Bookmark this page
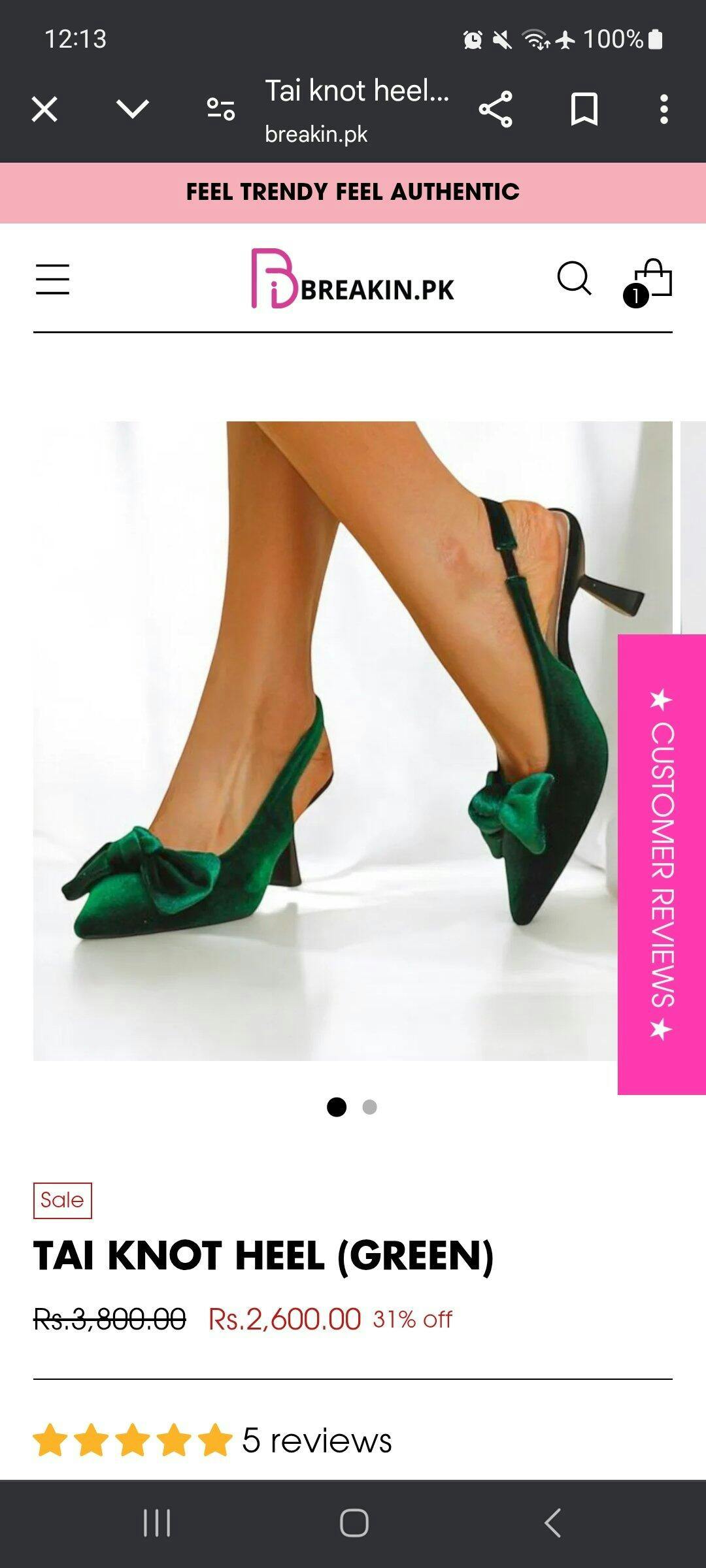 click(584, 109)
